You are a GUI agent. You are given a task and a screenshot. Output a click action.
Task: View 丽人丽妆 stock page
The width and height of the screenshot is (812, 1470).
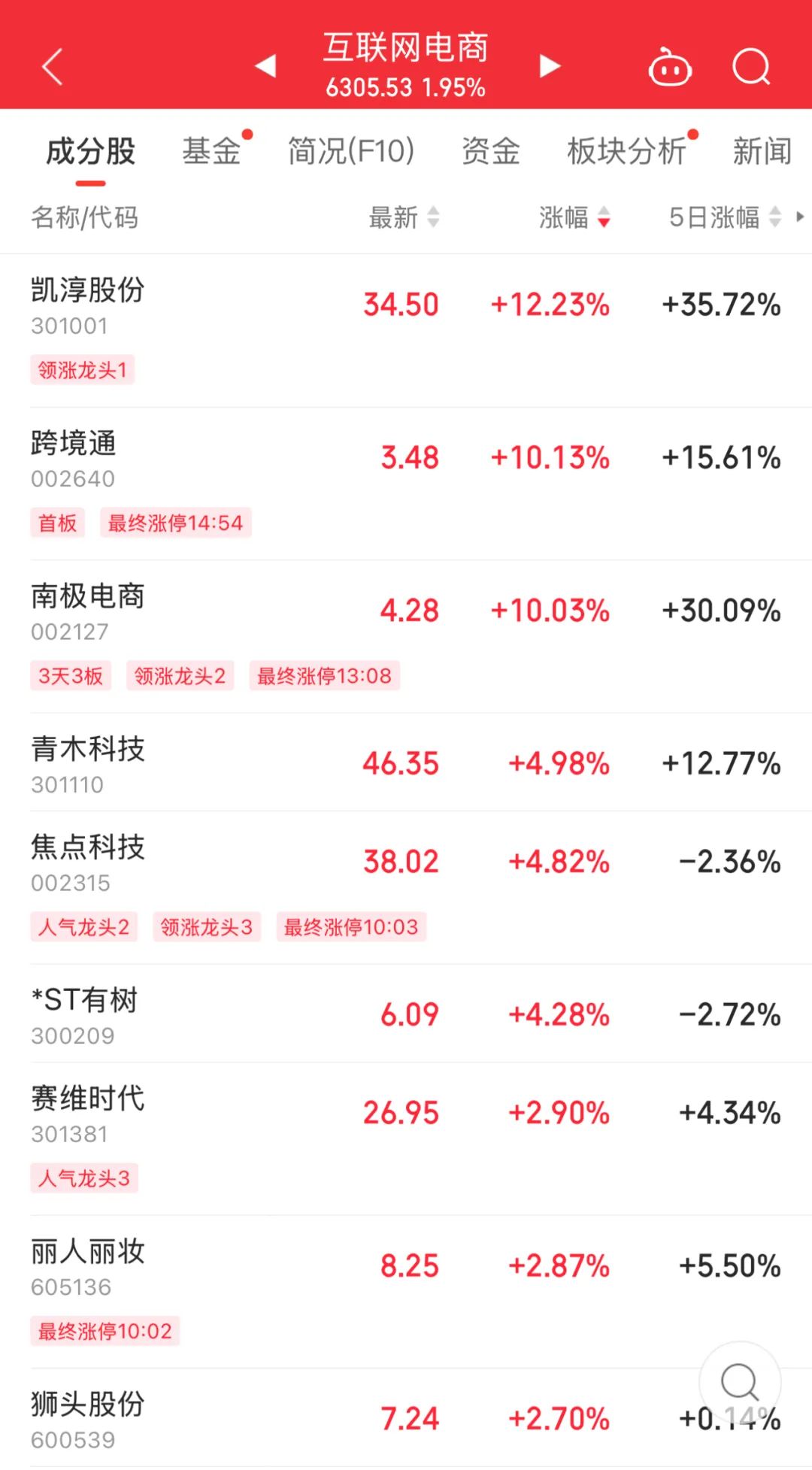pyautogui.click(x=88, y=1252)
